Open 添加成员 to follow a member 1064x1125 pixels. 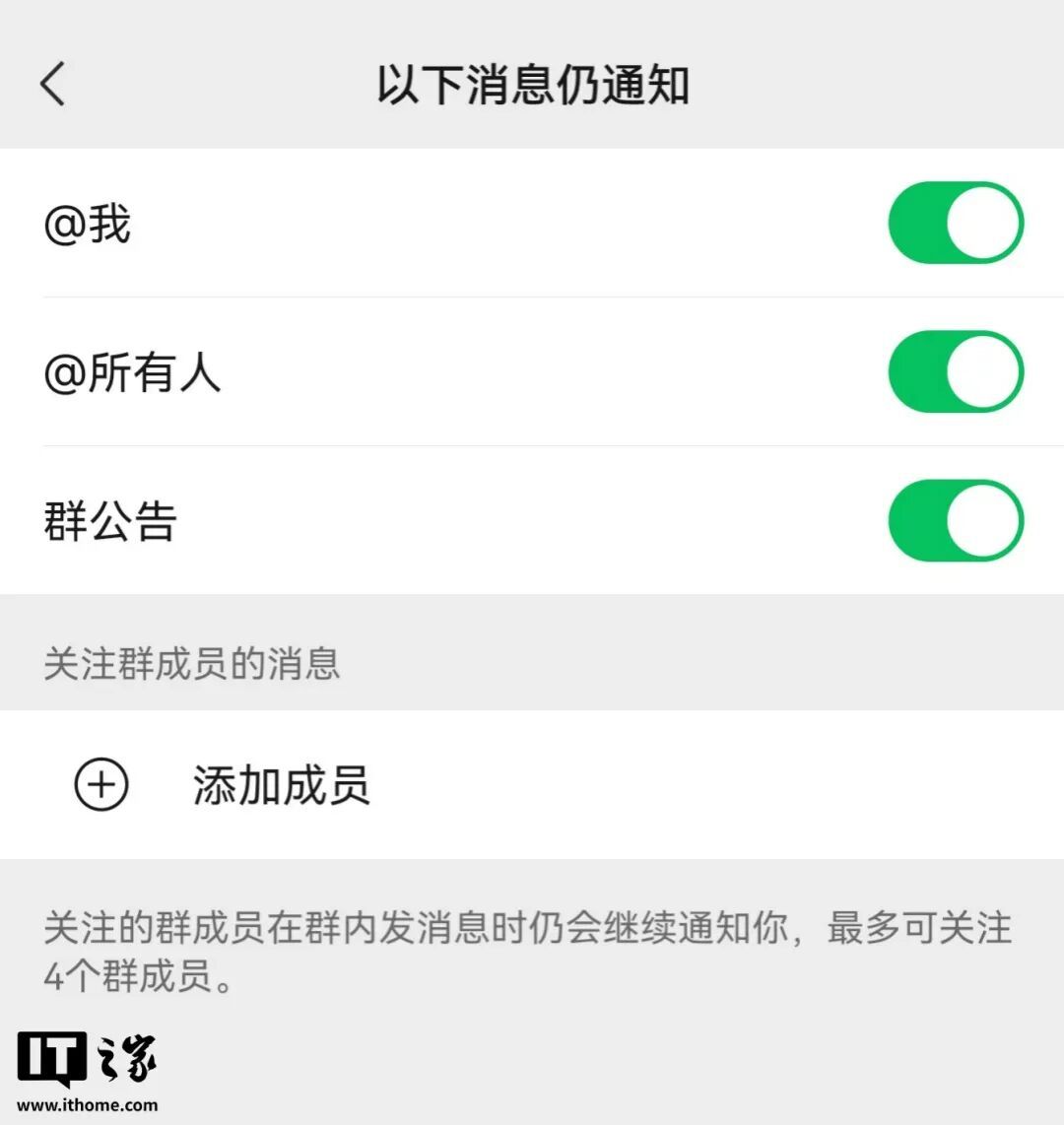(x=281, y=785)
